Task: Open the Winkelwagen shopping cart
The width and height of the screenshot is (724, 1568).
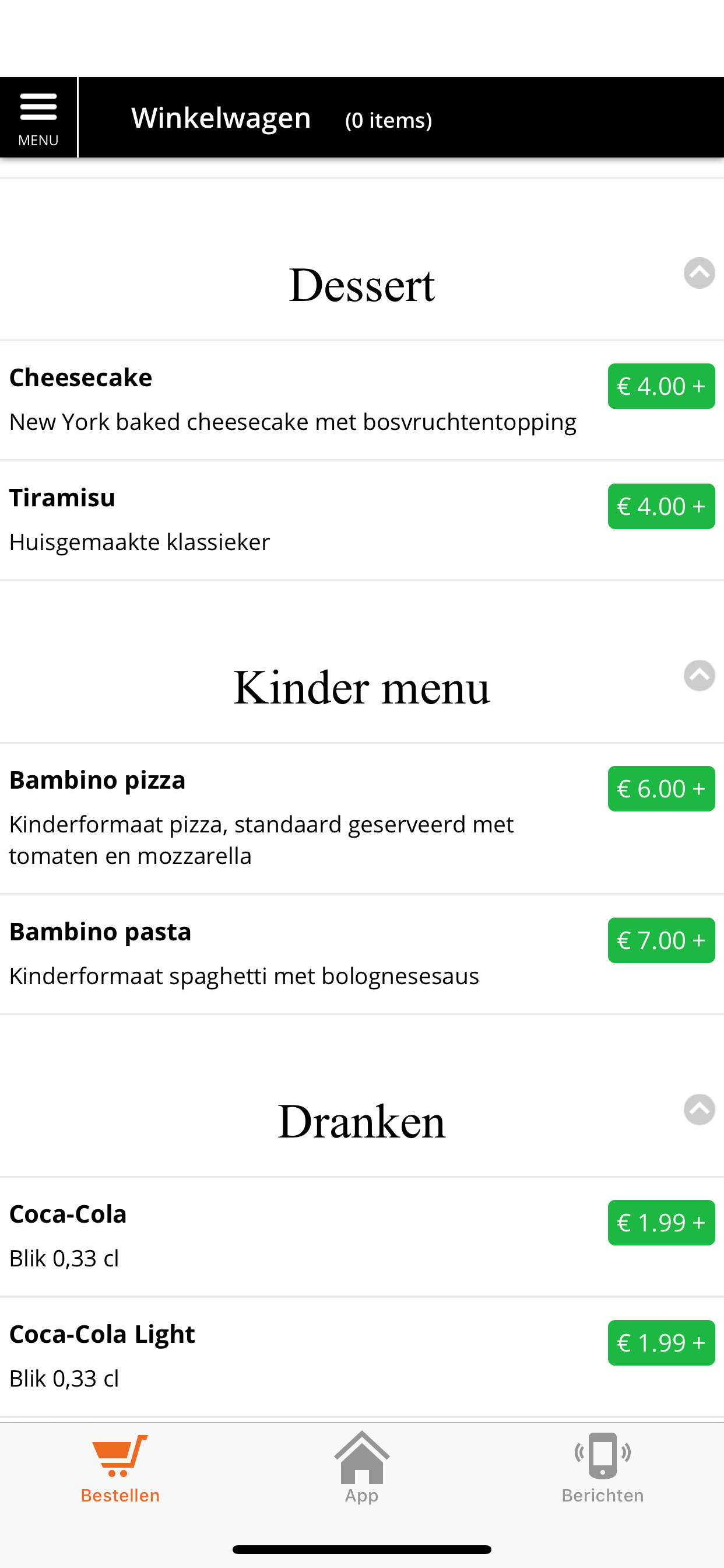Action: [x=281, y=118]
